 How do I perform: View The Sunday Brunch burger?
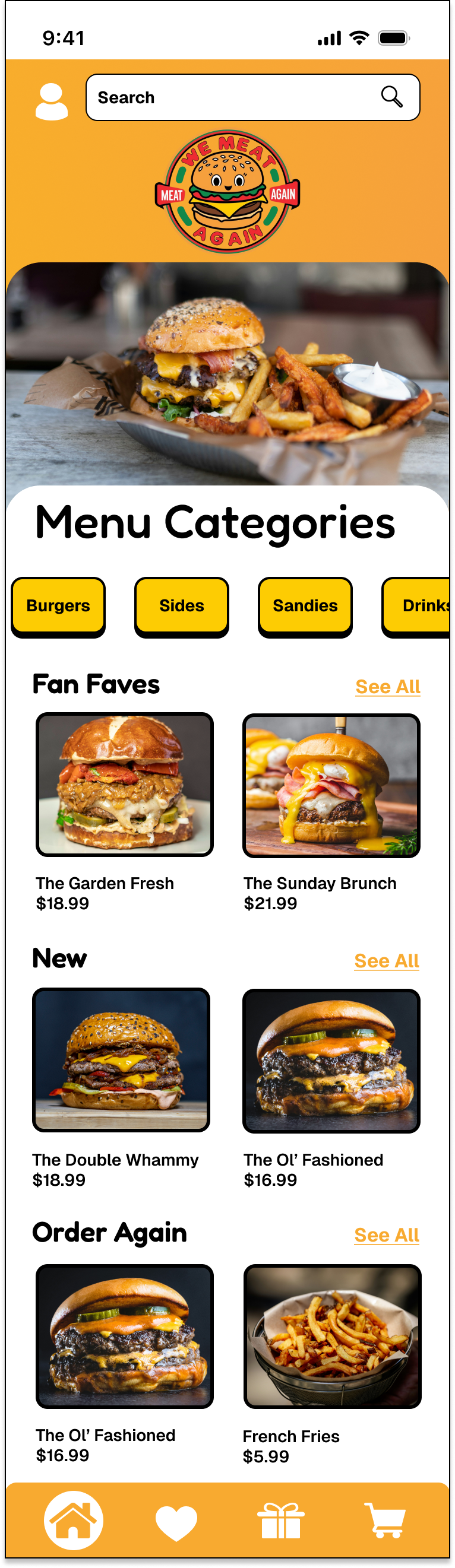pyautogui.click(x=331, y=785)
